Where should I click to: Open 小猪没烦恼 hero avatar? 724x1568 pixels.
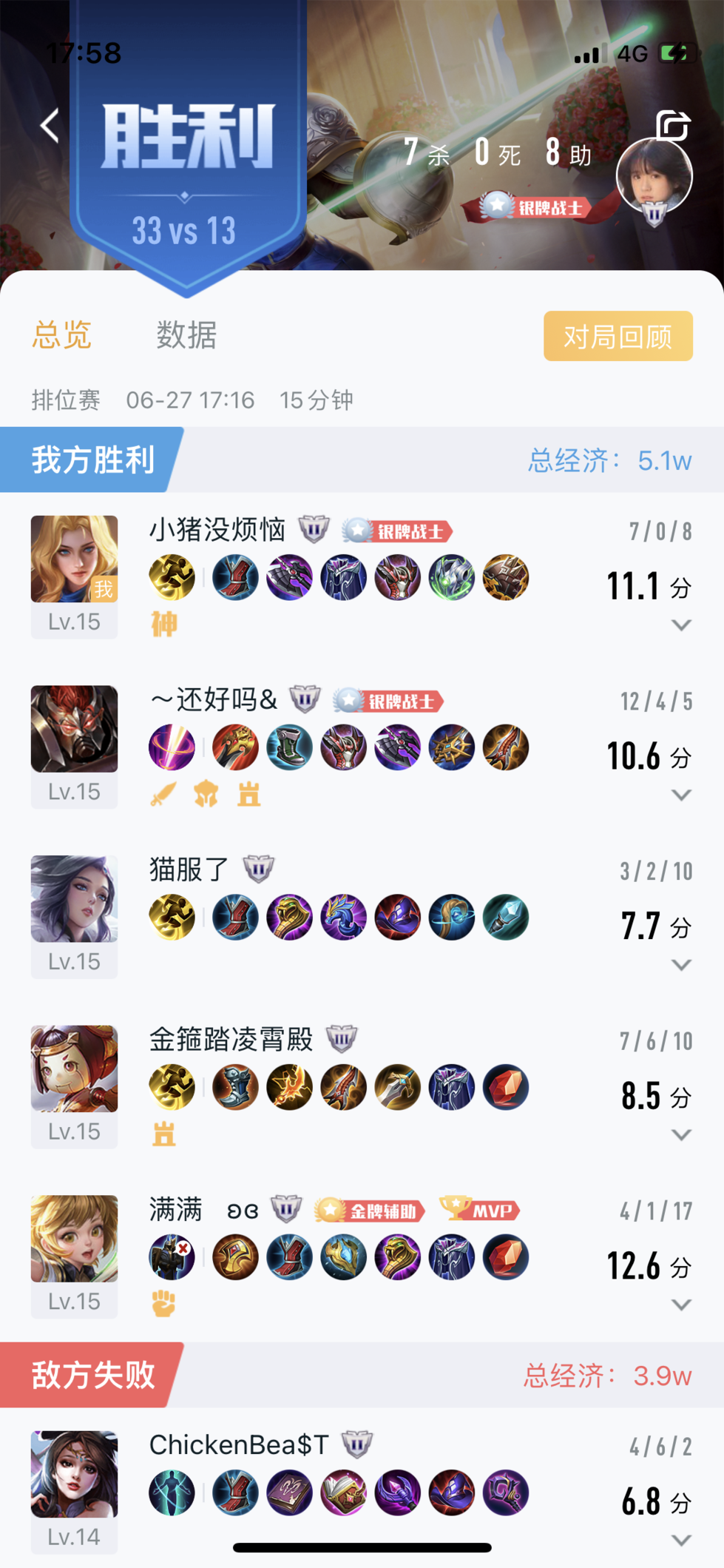click(x=74, y=559)
